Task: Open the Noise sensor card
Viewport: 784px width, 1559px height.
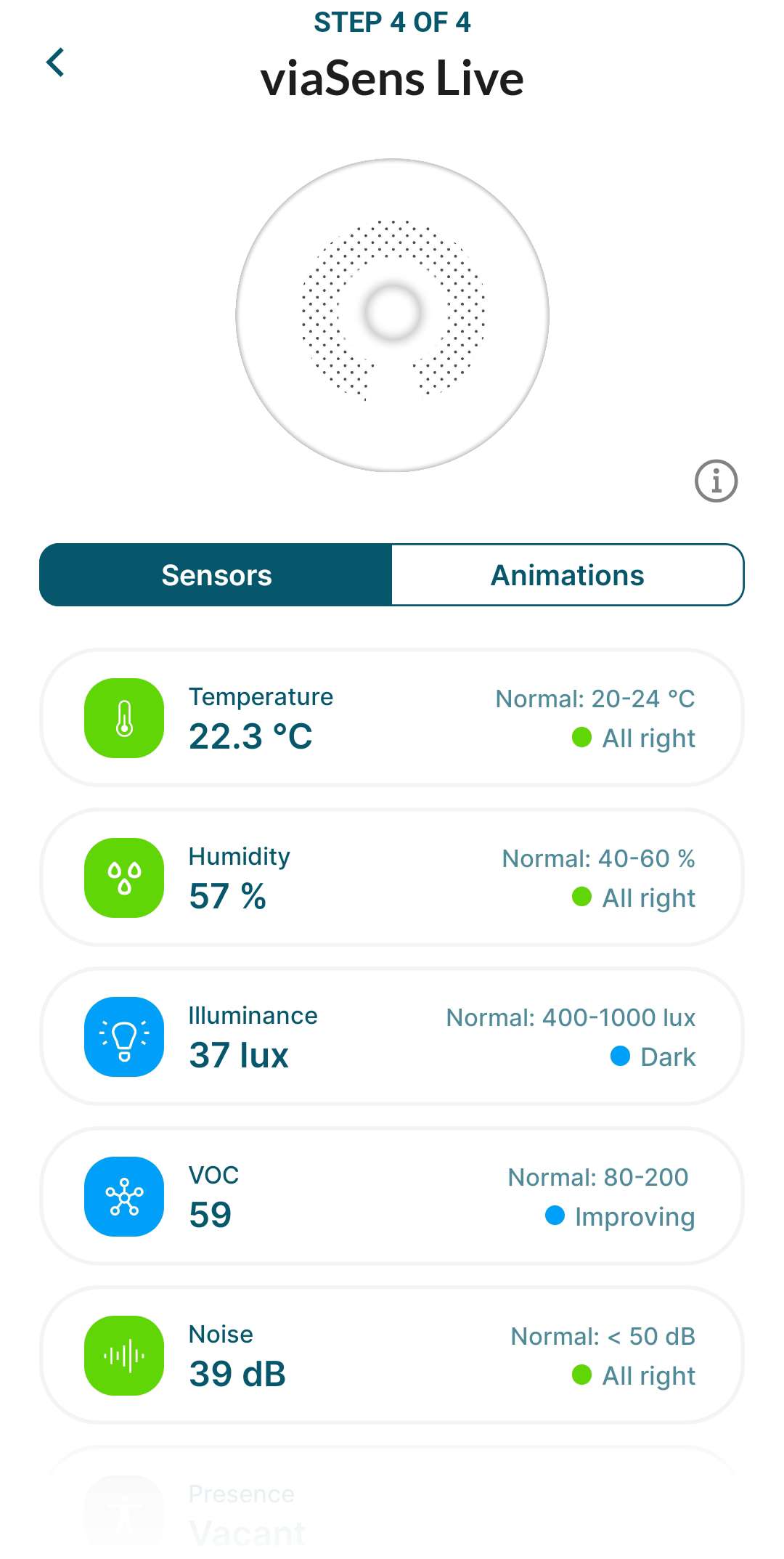Action: 392,1355
